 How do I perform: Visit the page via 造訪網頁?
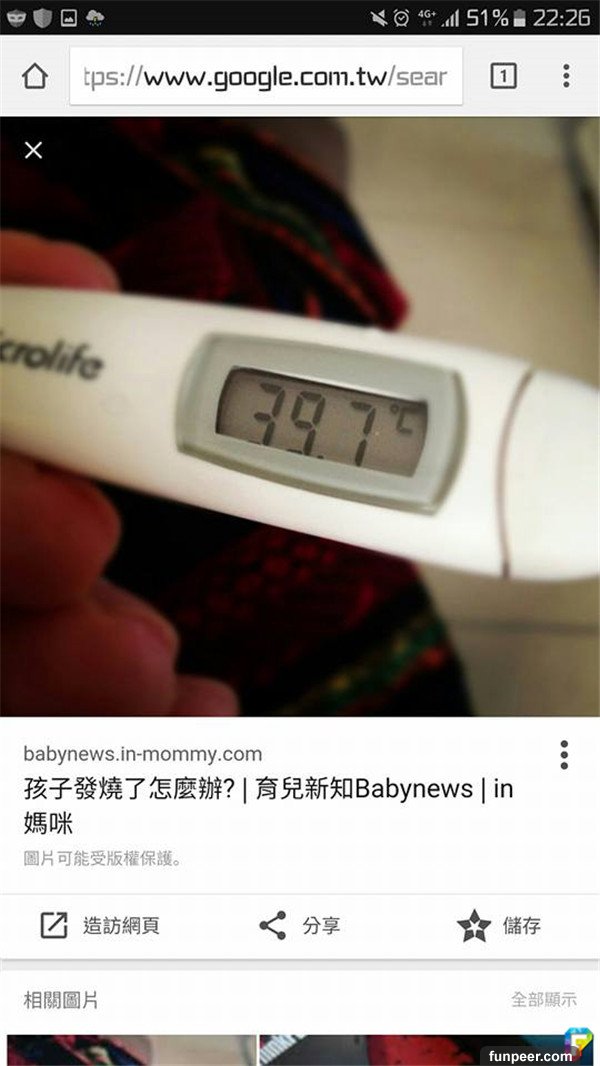point(100,926)
